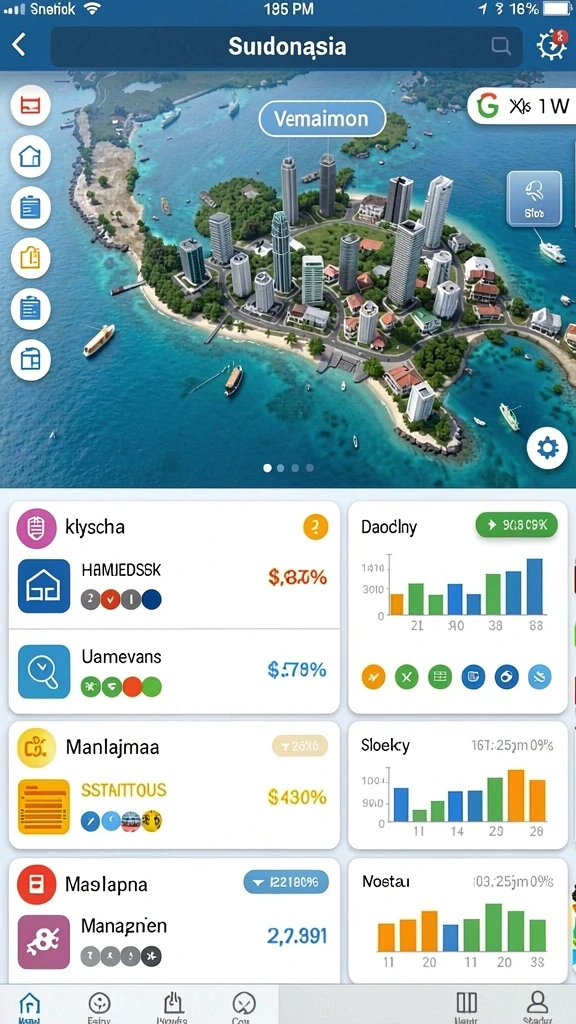
Task: Open the gear settings in the top bar
Action: [x=552, y=45]
